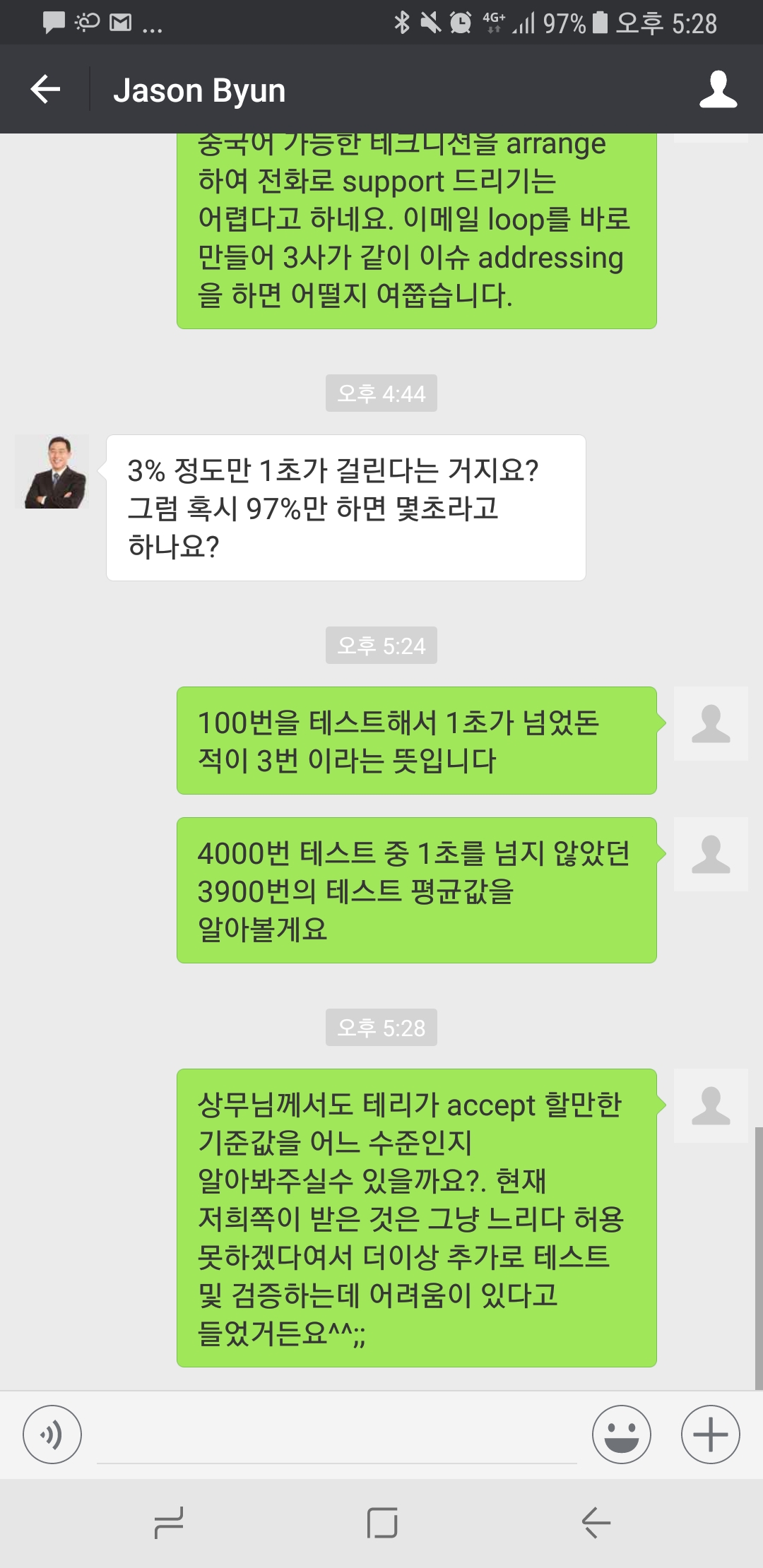Viewport: 763px width, 1568px height.
Task: Tap my avatar beside the 100번을 message
Action: [710, 723]
